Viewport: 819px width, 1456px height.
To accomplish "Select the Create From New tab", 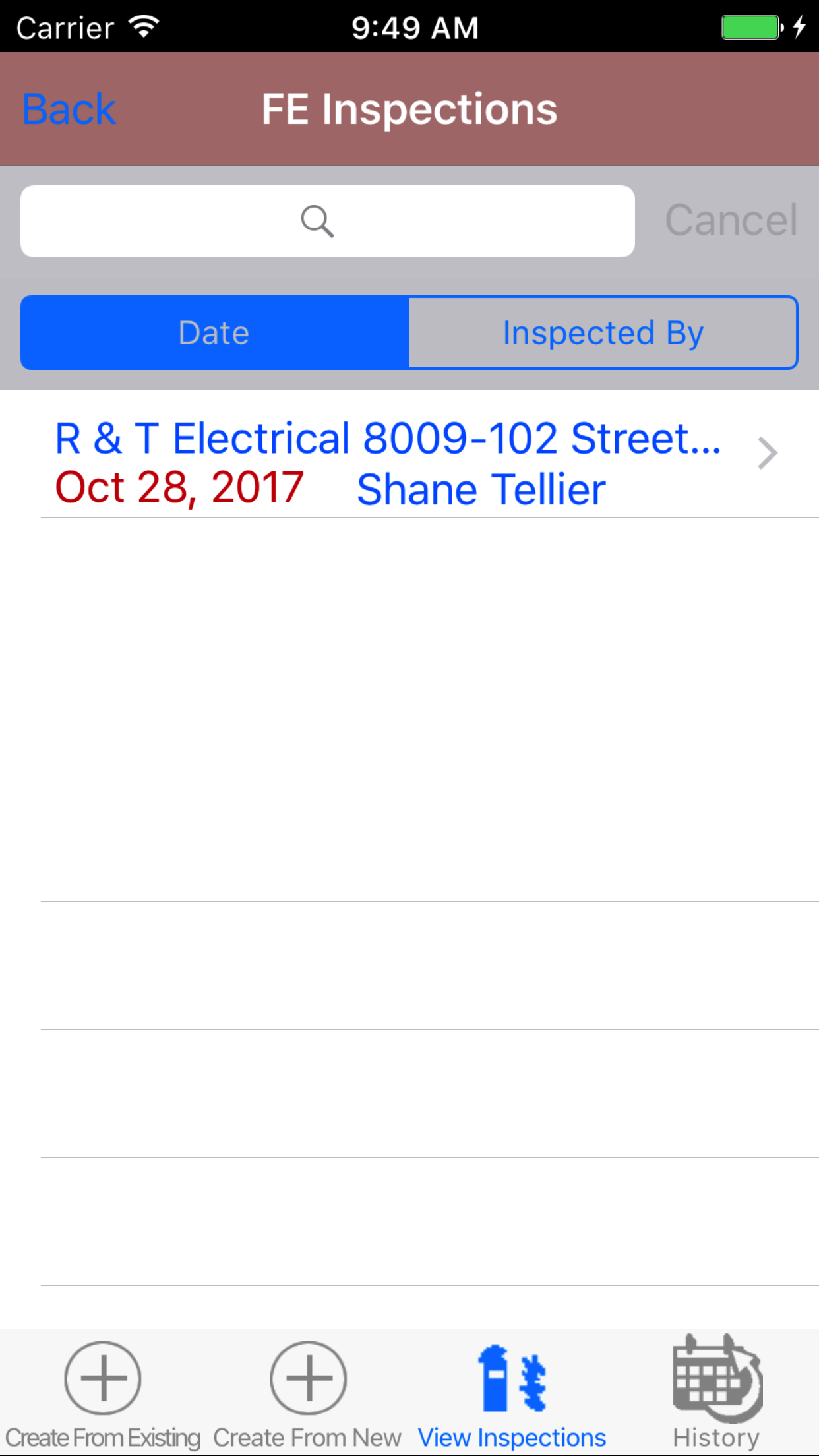I will (x=307, y=1393).
